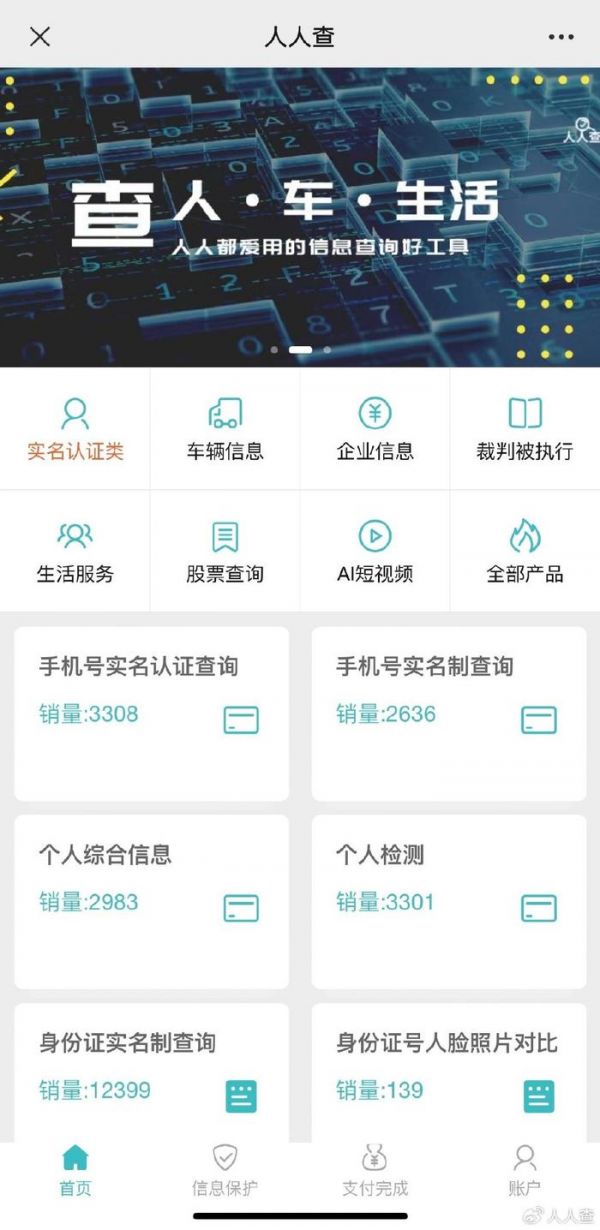Go to the 裁判被执行 category
Screen dimensions: 600x1230
[525, 429]
